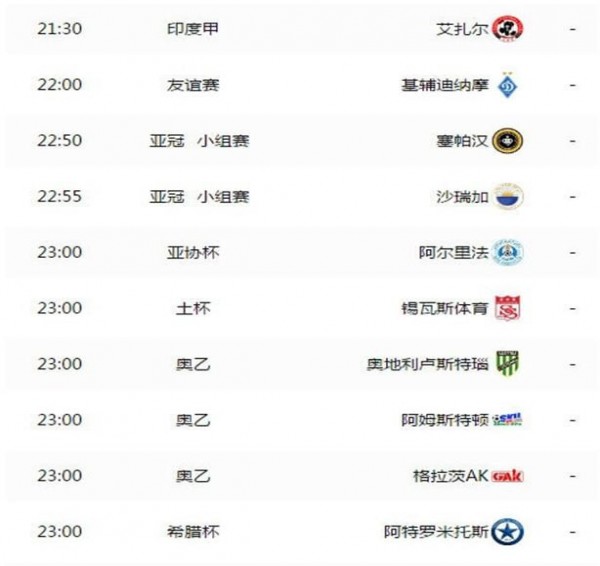Open the 奥乙 match with 阿姆斯特顿
This screenshot has width=600, height=566.
tap(300, 420)
